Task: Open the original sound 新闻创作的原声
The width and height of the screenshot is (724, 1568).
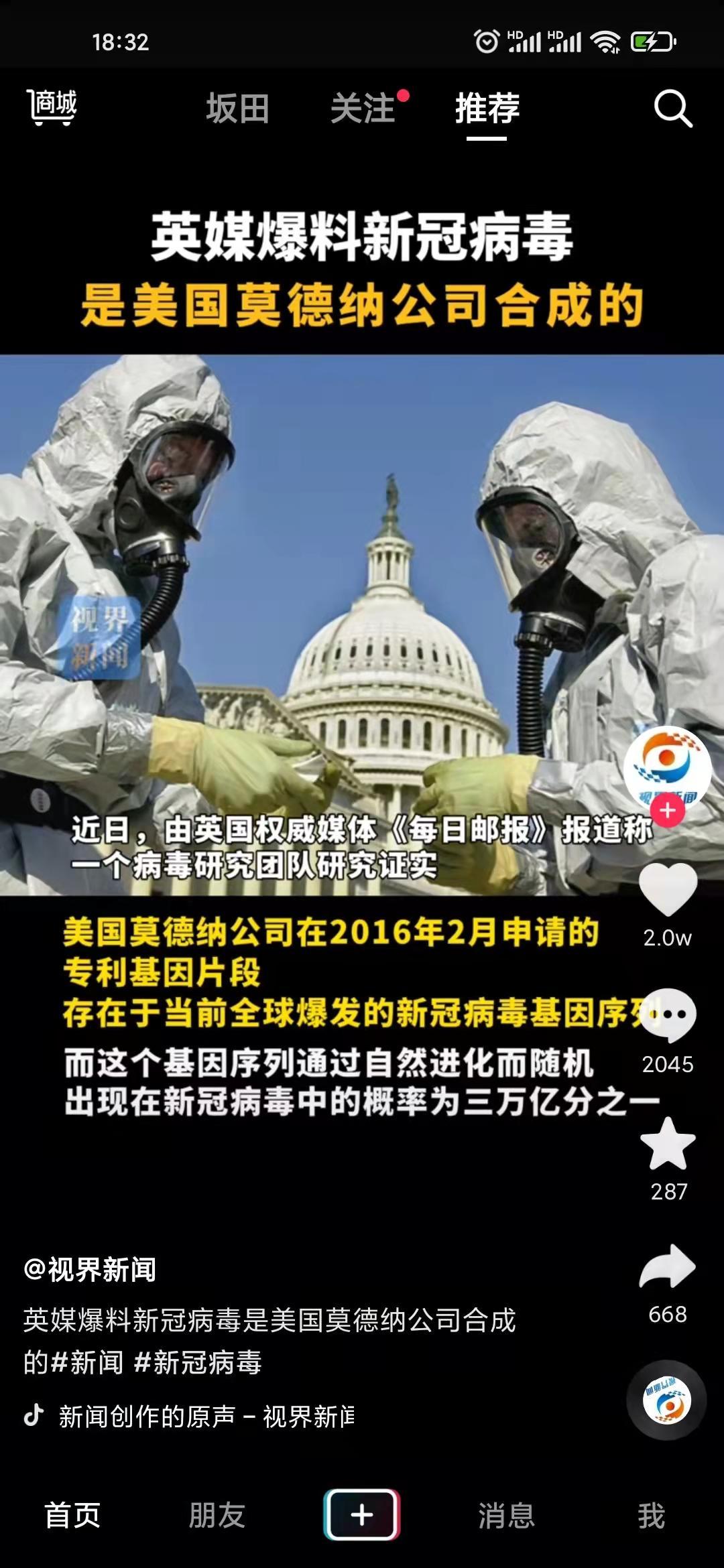Action: pos(201,1417)
